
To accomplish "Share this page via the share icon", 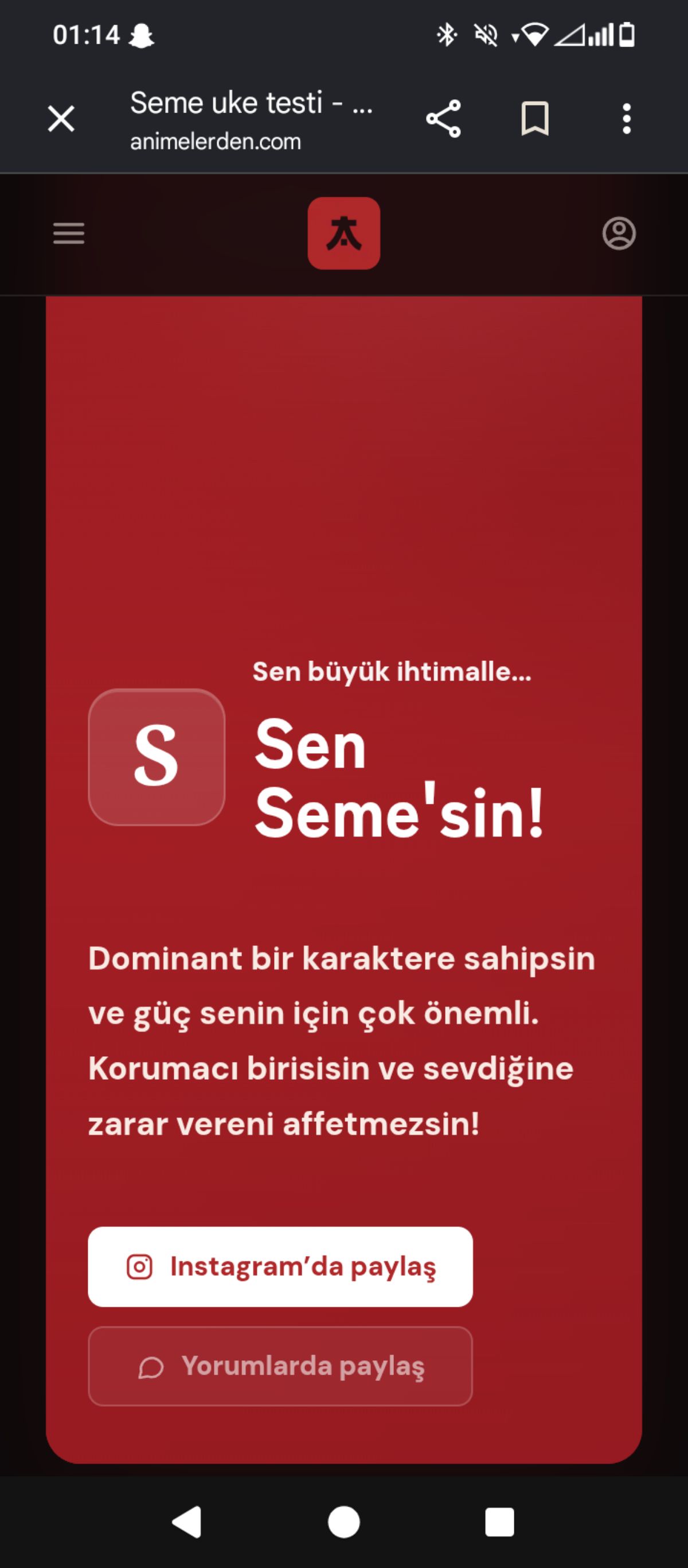I will (443, 119).
